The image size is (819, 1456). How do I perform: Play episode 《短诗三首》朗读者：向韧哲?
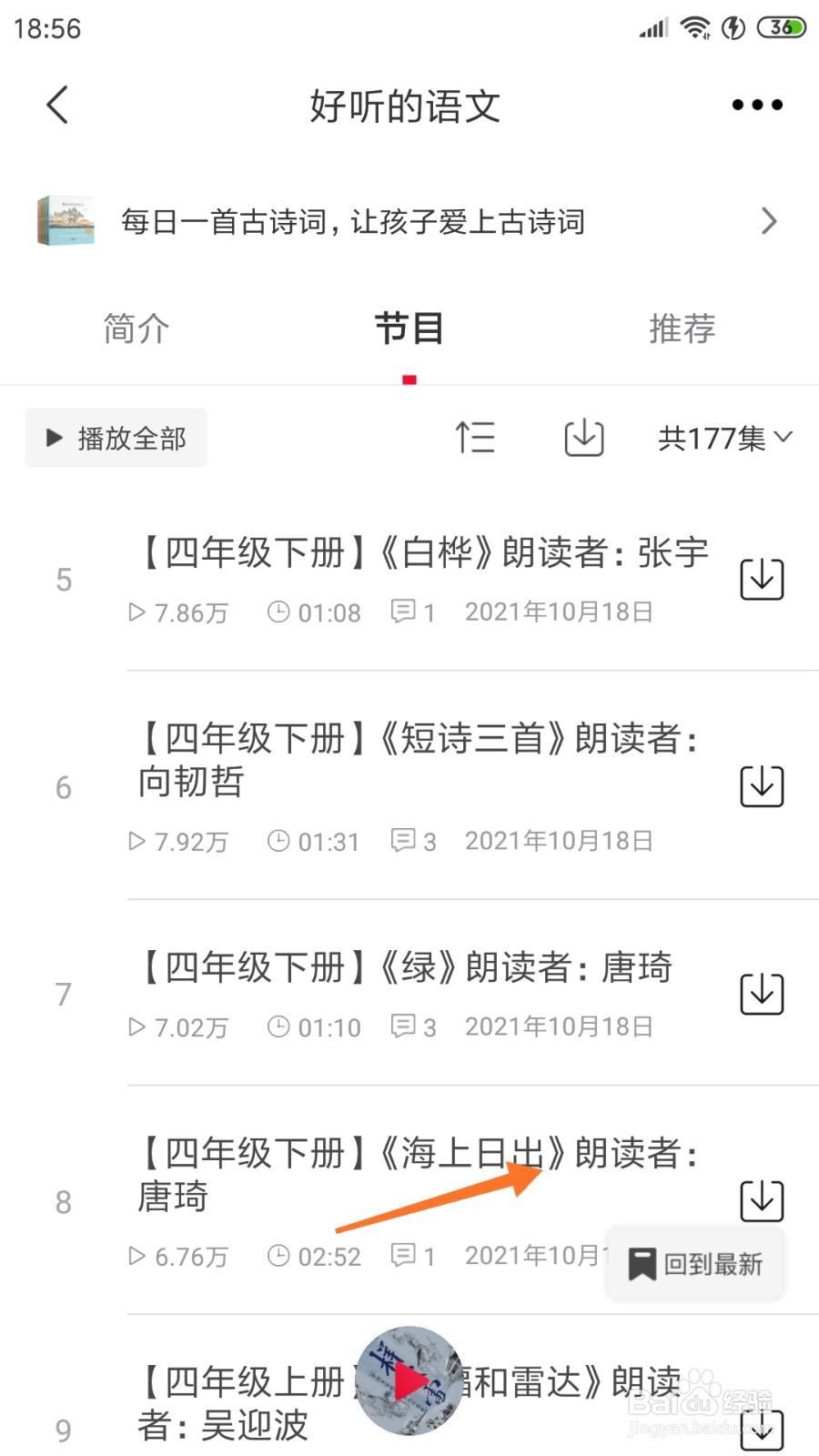(419, 760)
